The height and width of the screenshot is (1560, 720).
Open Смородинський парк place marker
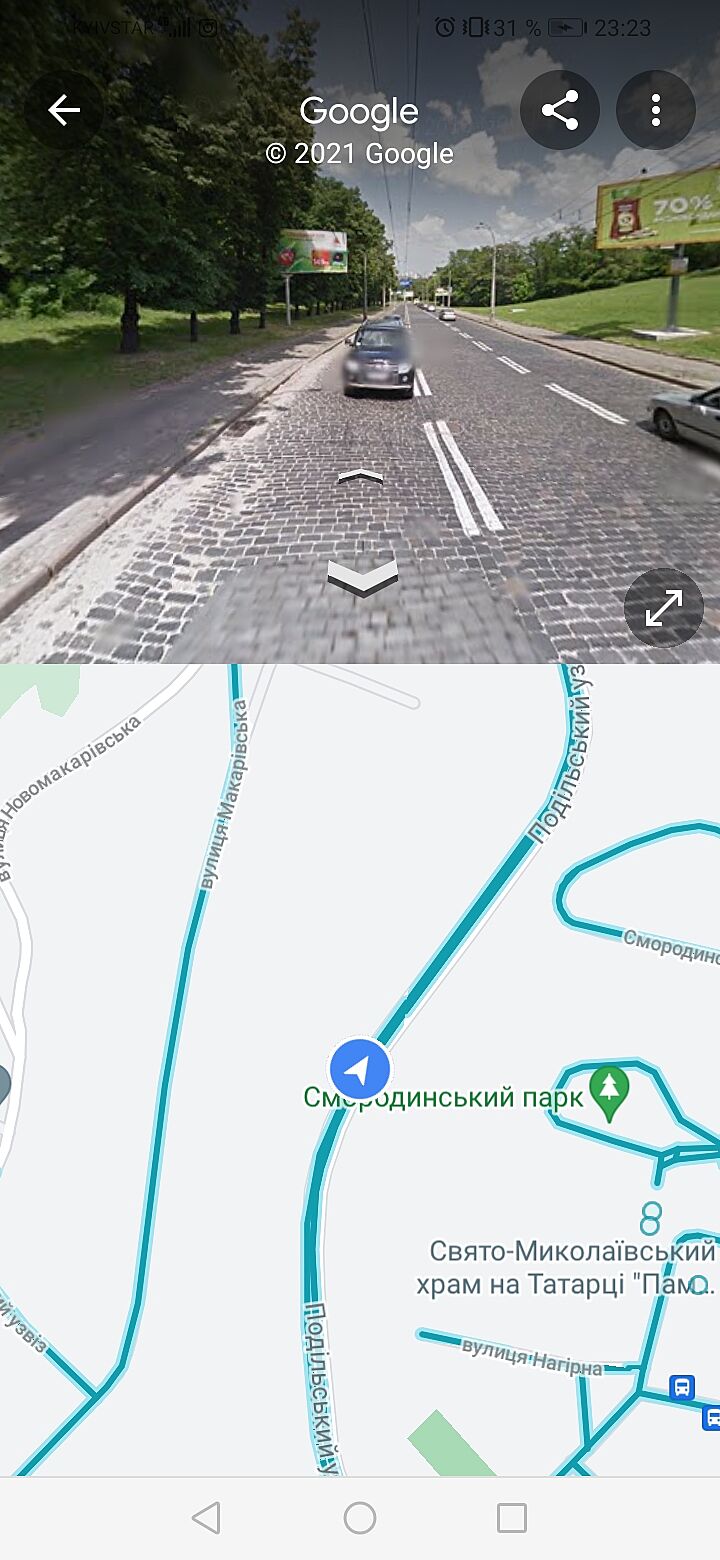coord(609,1092)
